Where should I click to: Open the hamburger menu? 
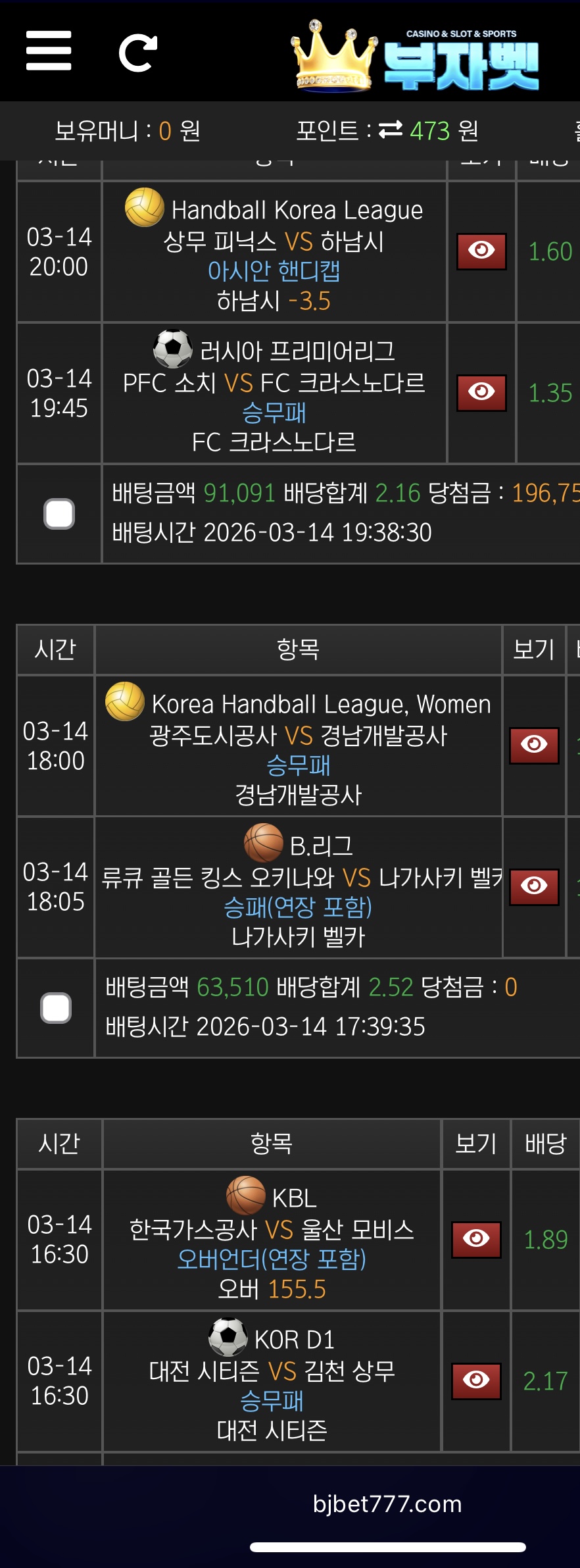[x=49, y=51]
